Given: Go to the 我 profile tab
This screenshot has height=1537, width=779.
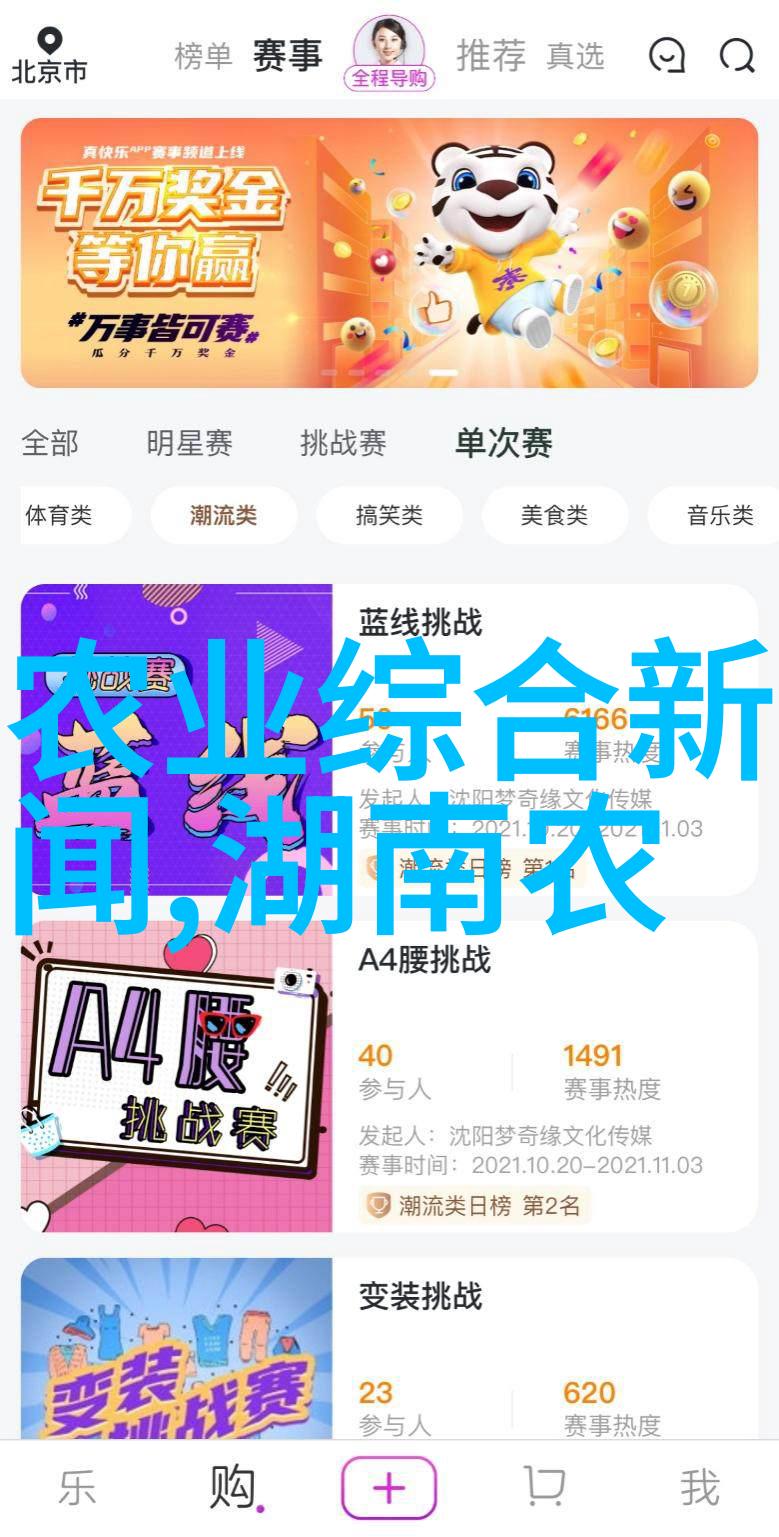Looking at the screenshot, I should tap(699, 1488).
